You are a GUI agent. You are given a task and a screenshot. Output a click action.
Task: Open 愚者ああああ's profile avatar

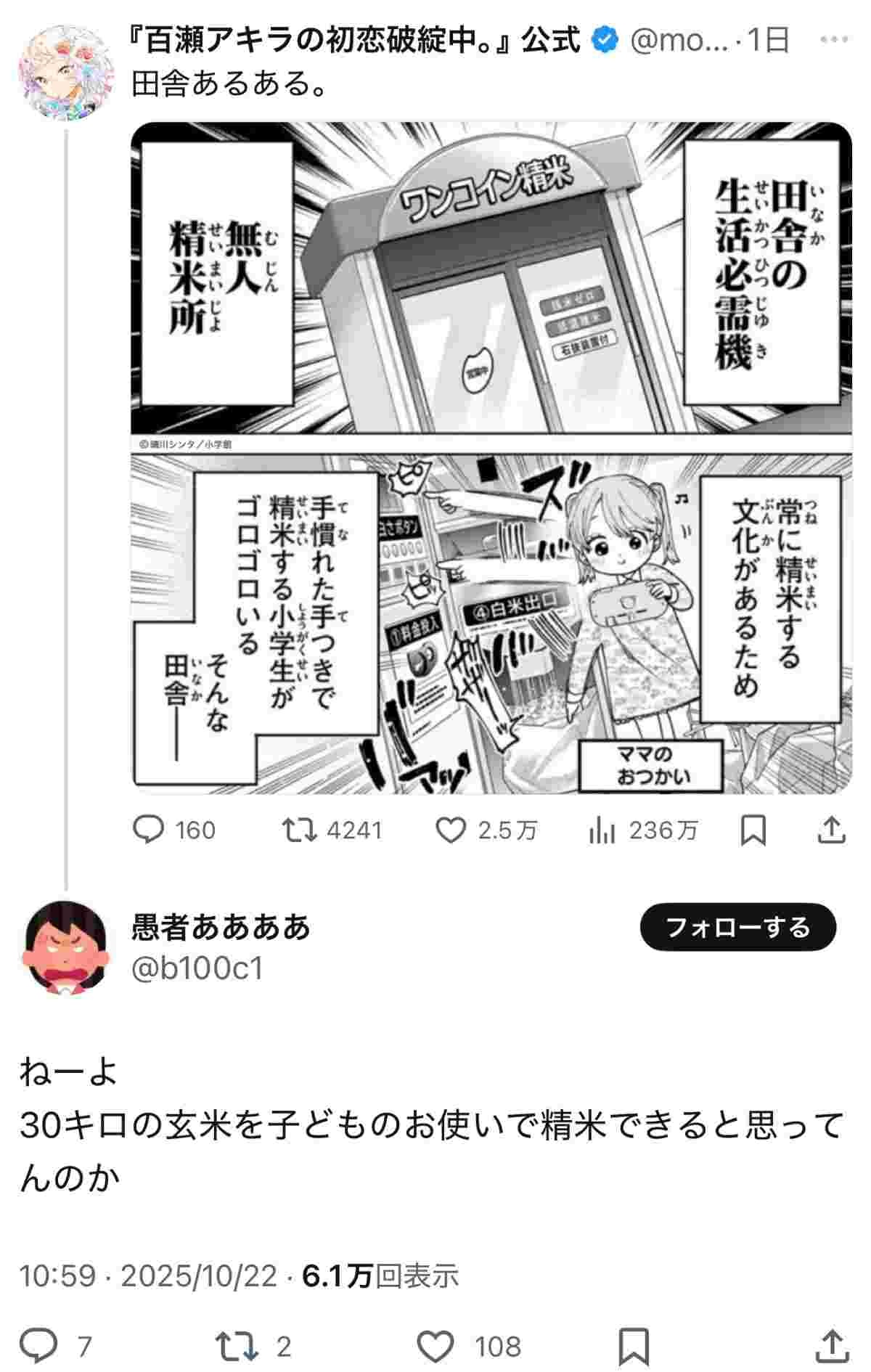point(65,946)
